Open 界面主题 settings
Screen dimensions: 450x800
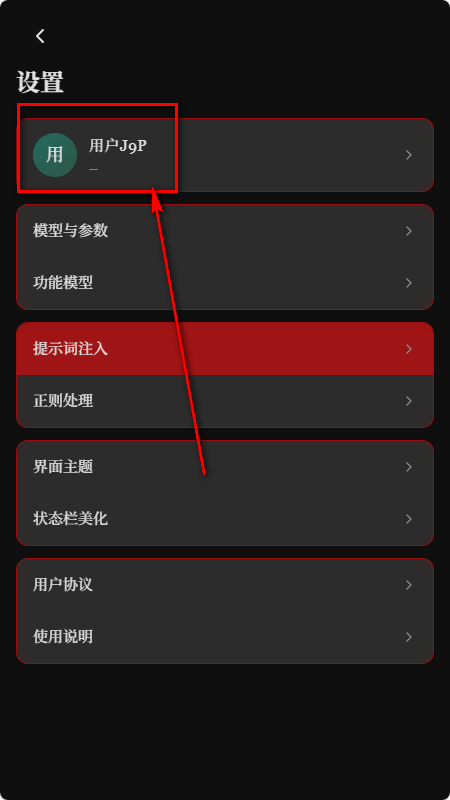click(x=225, y=467)
